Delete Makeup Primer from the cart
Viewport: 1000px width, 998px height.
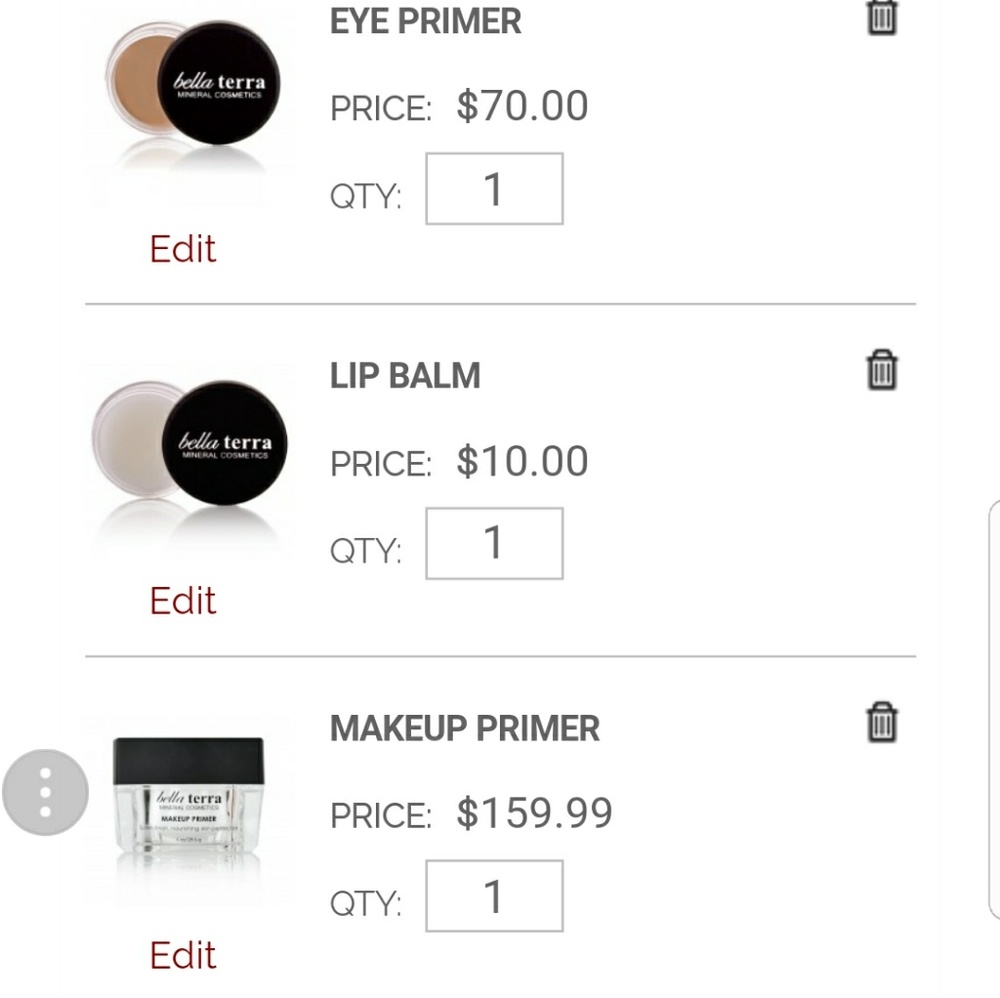[881, 722]
